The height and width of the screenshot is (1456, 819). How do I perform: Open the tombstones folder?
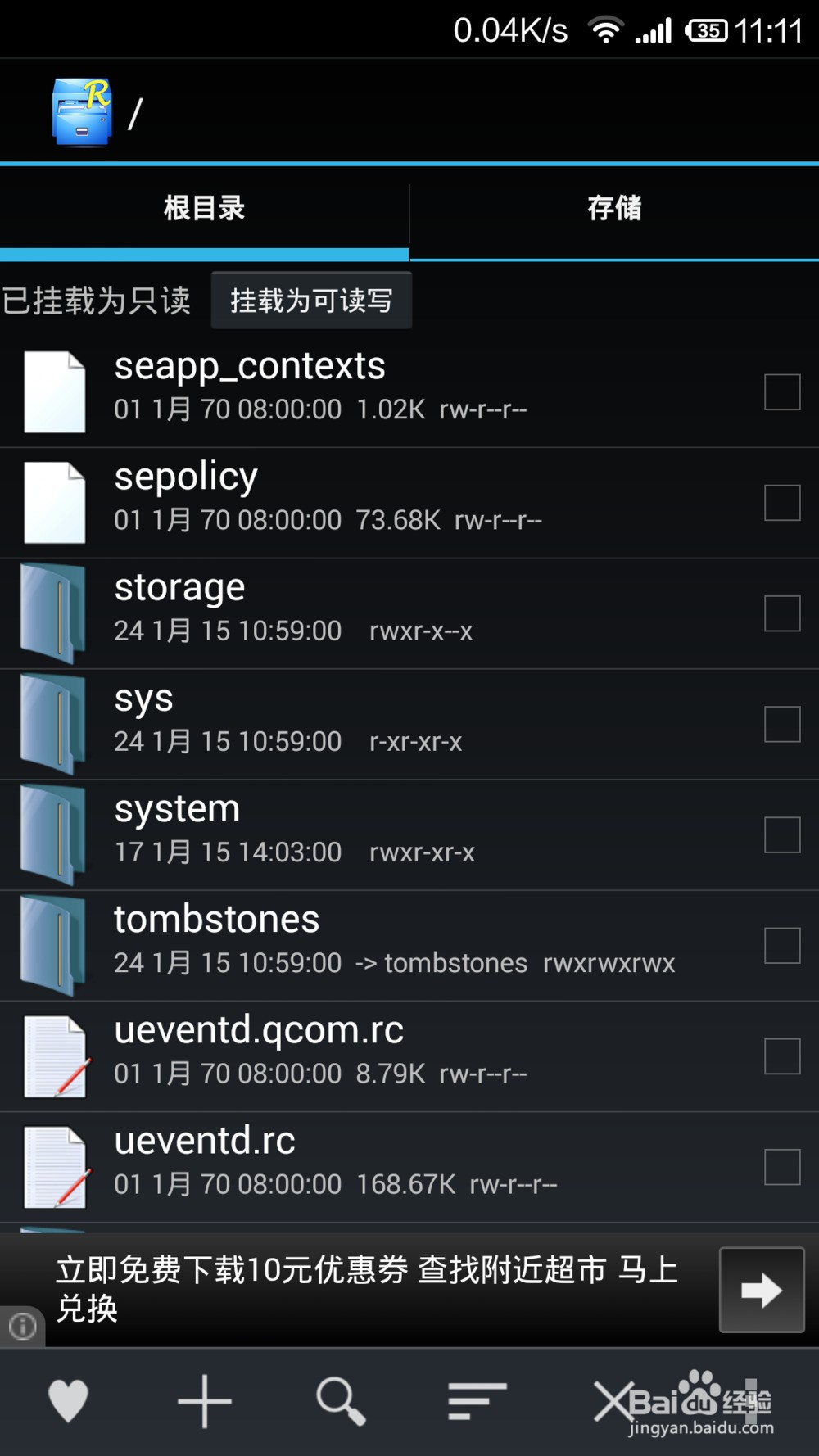point(216,919)
